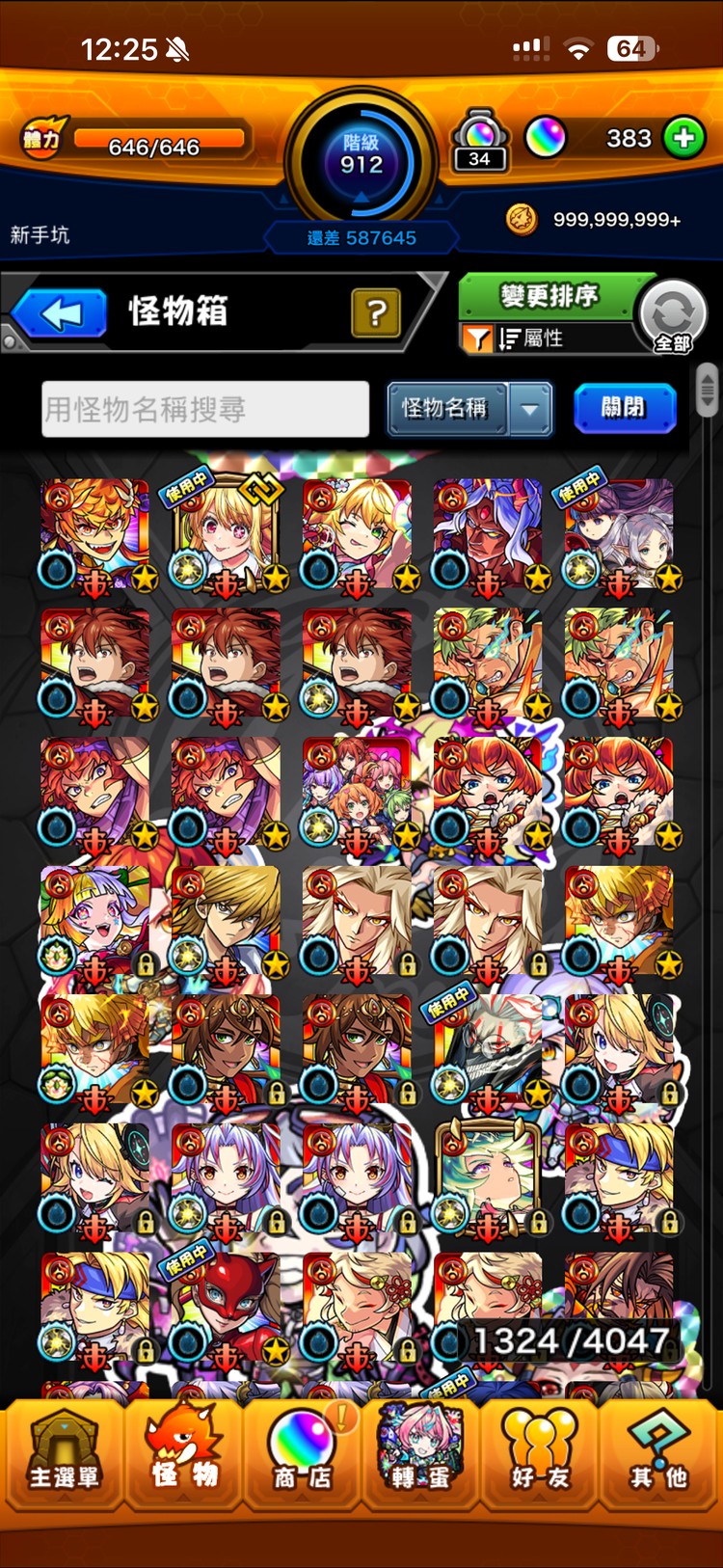Tap the blue 關閉 button
Viewport: 723px width, 1568px height.
tap(624, 408)
